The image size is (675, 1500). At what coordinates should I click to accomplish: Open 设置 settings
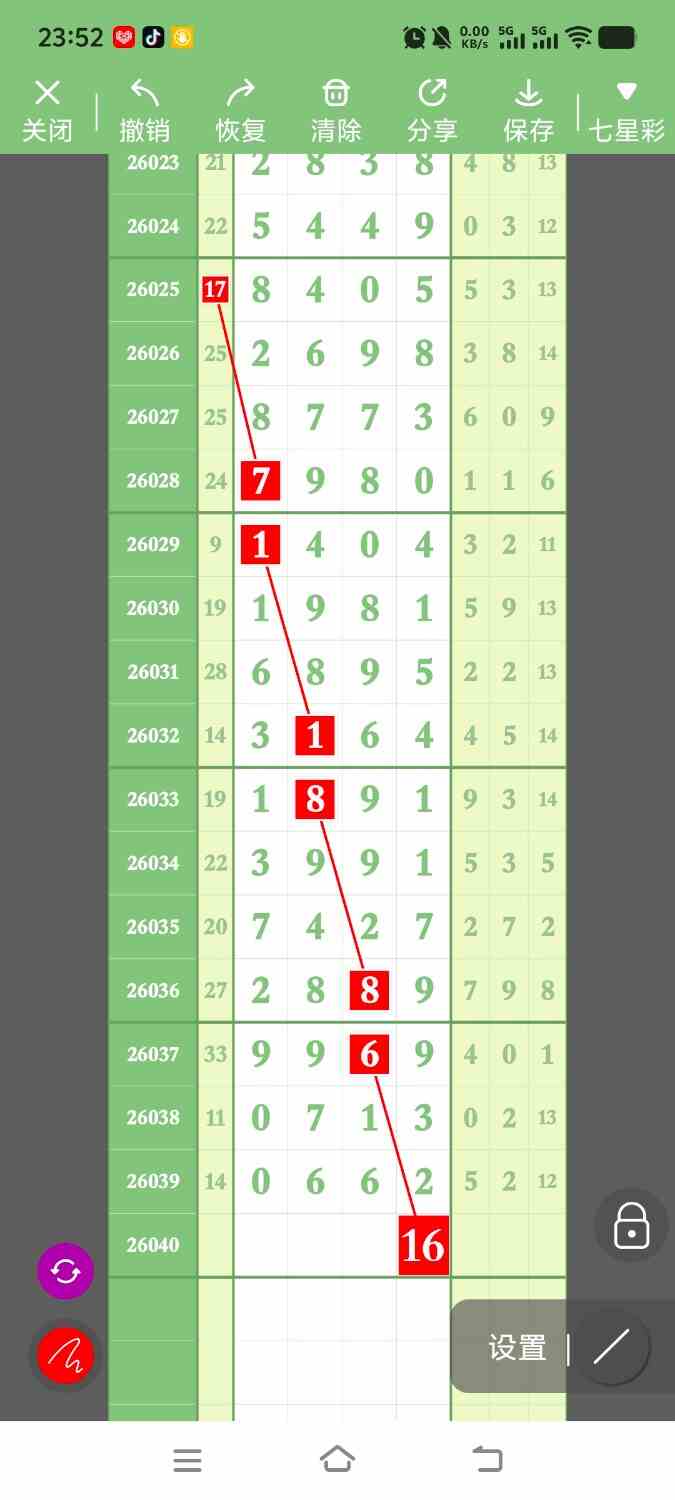point(517,1348)
